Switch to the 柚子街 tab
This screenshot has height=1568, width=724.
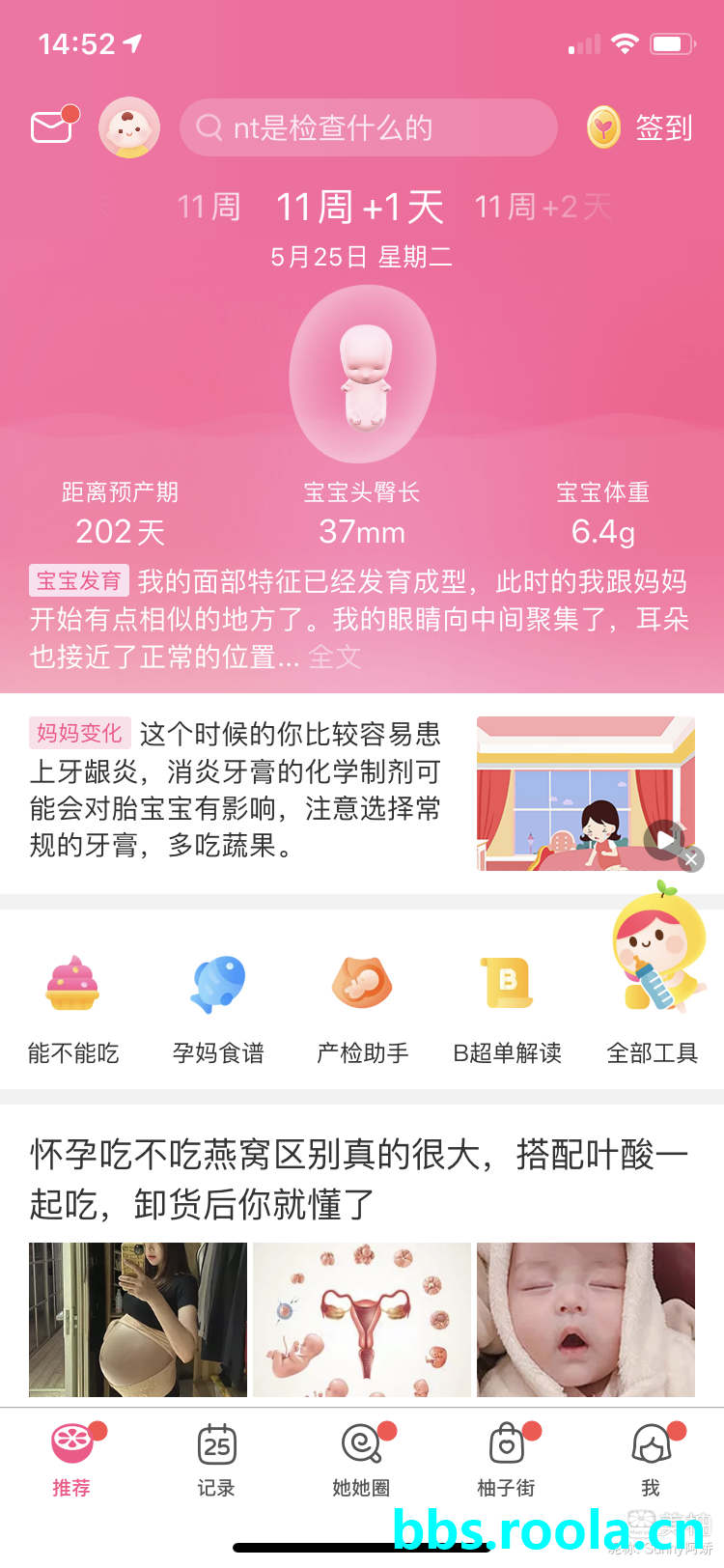point(506,1458)
